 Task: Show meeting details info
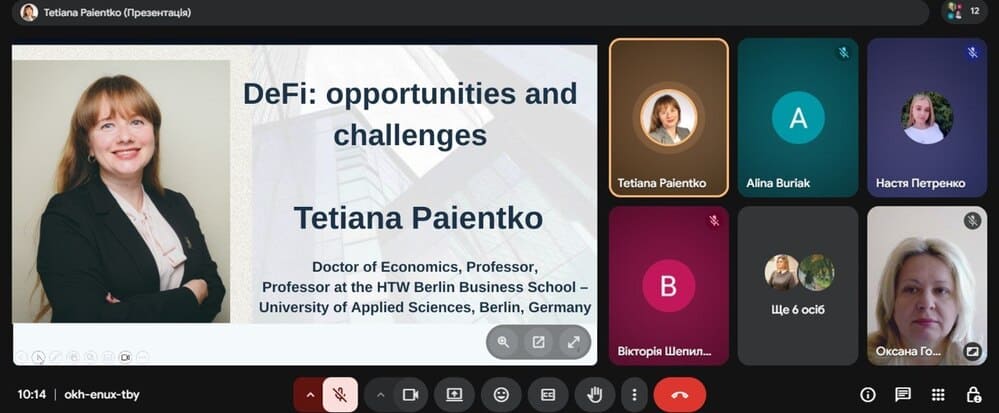(x=867, y=395)
